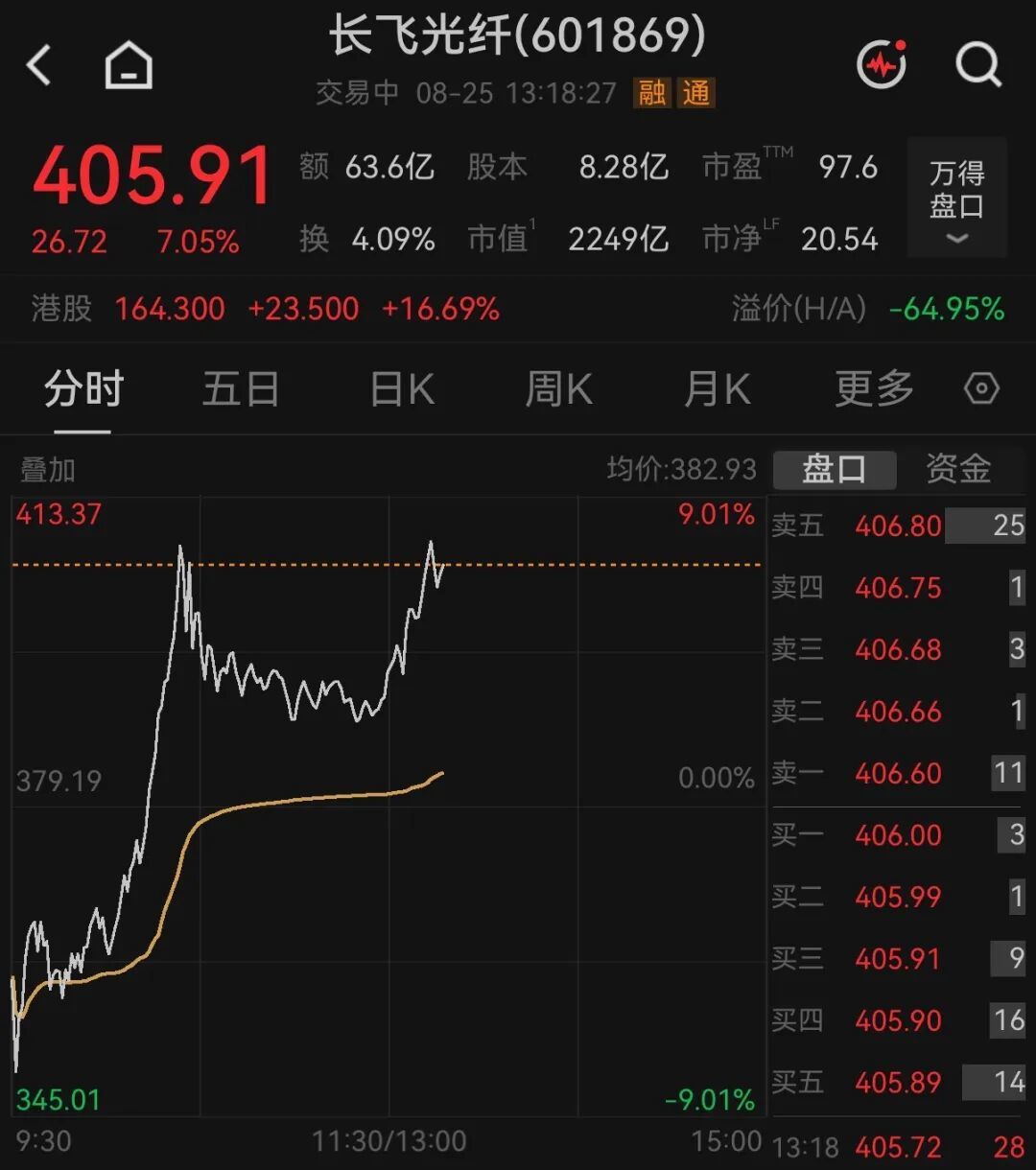Open the 更多 chart options
The image size is (1036, 1170).
[874, 389]
